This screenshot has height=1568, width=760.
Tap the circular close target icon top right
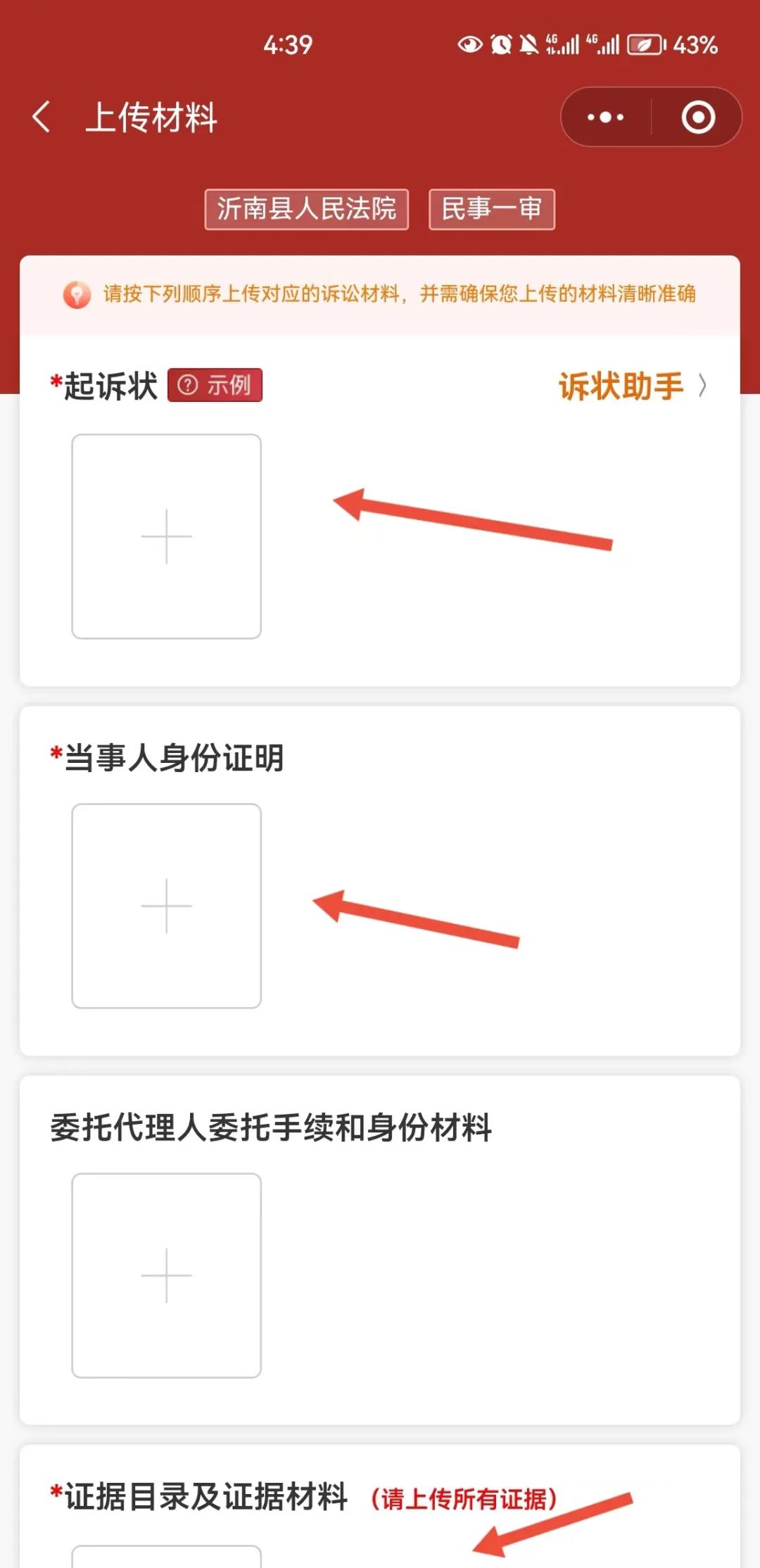coord(697,118)
